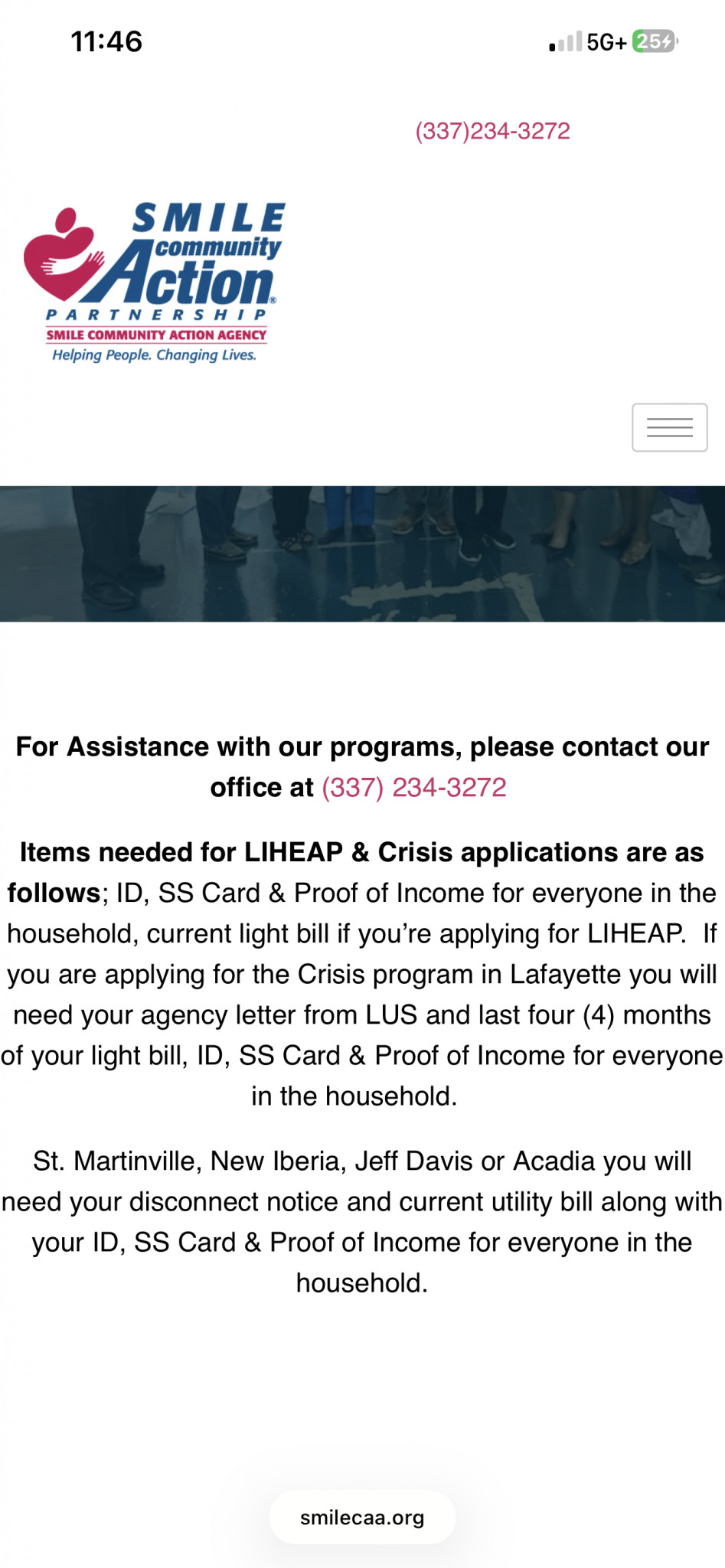This screenshot has height=1568, width=725.
Task: Tap the smilecaa.org address pill
Action: 362,1517
